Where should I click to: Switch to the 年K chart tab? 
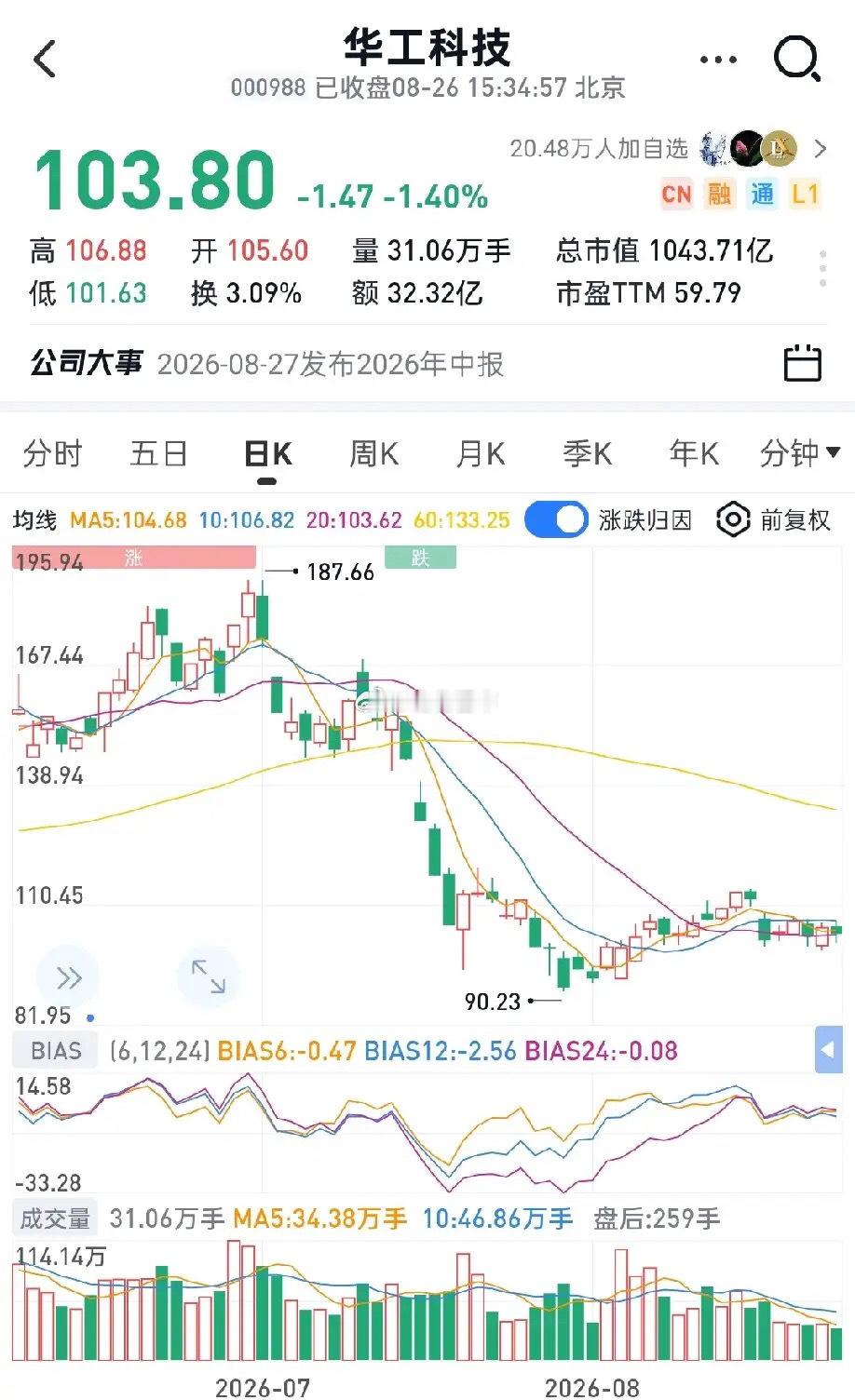point(694,454)
